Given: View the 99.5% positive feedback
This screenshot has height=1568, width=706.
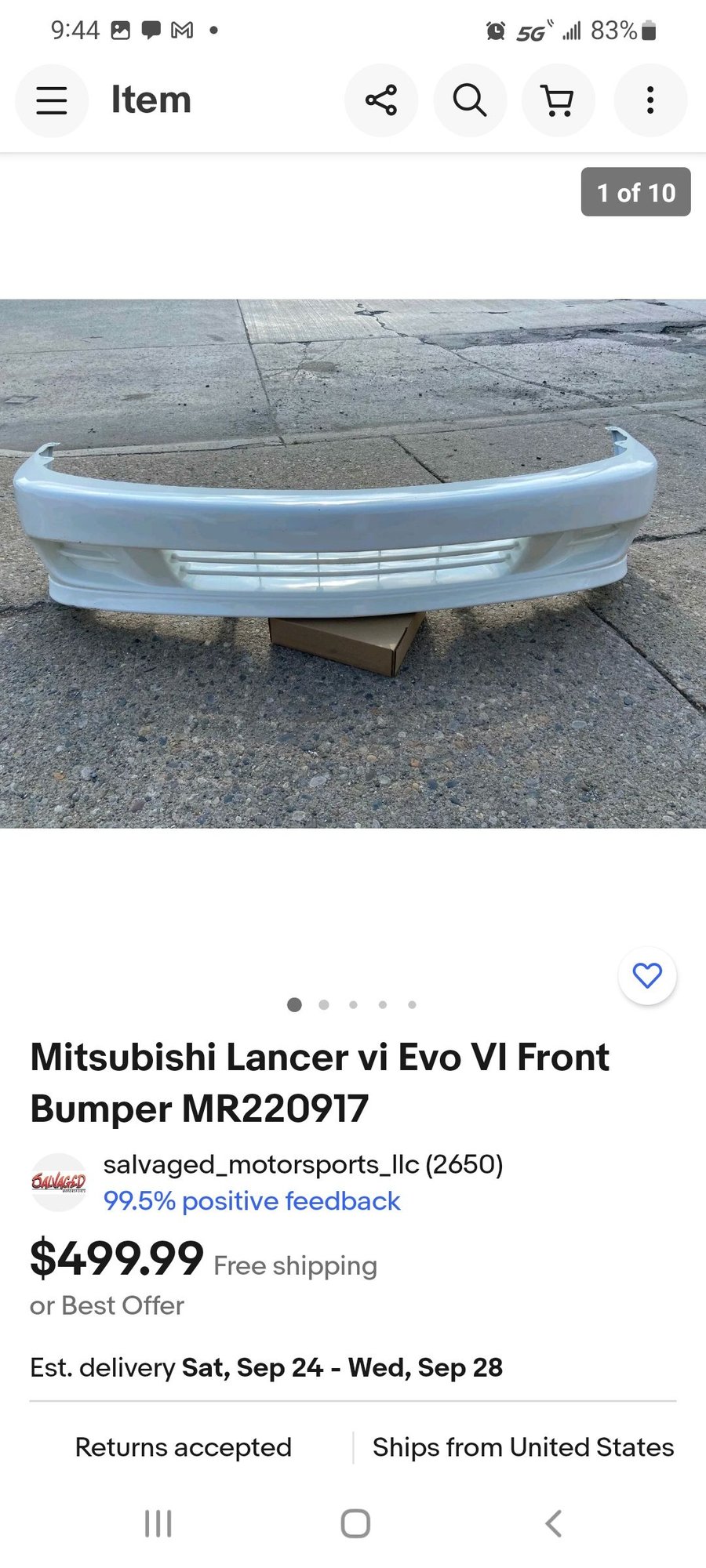Looking at the screenshot, I should [252, 1201].
